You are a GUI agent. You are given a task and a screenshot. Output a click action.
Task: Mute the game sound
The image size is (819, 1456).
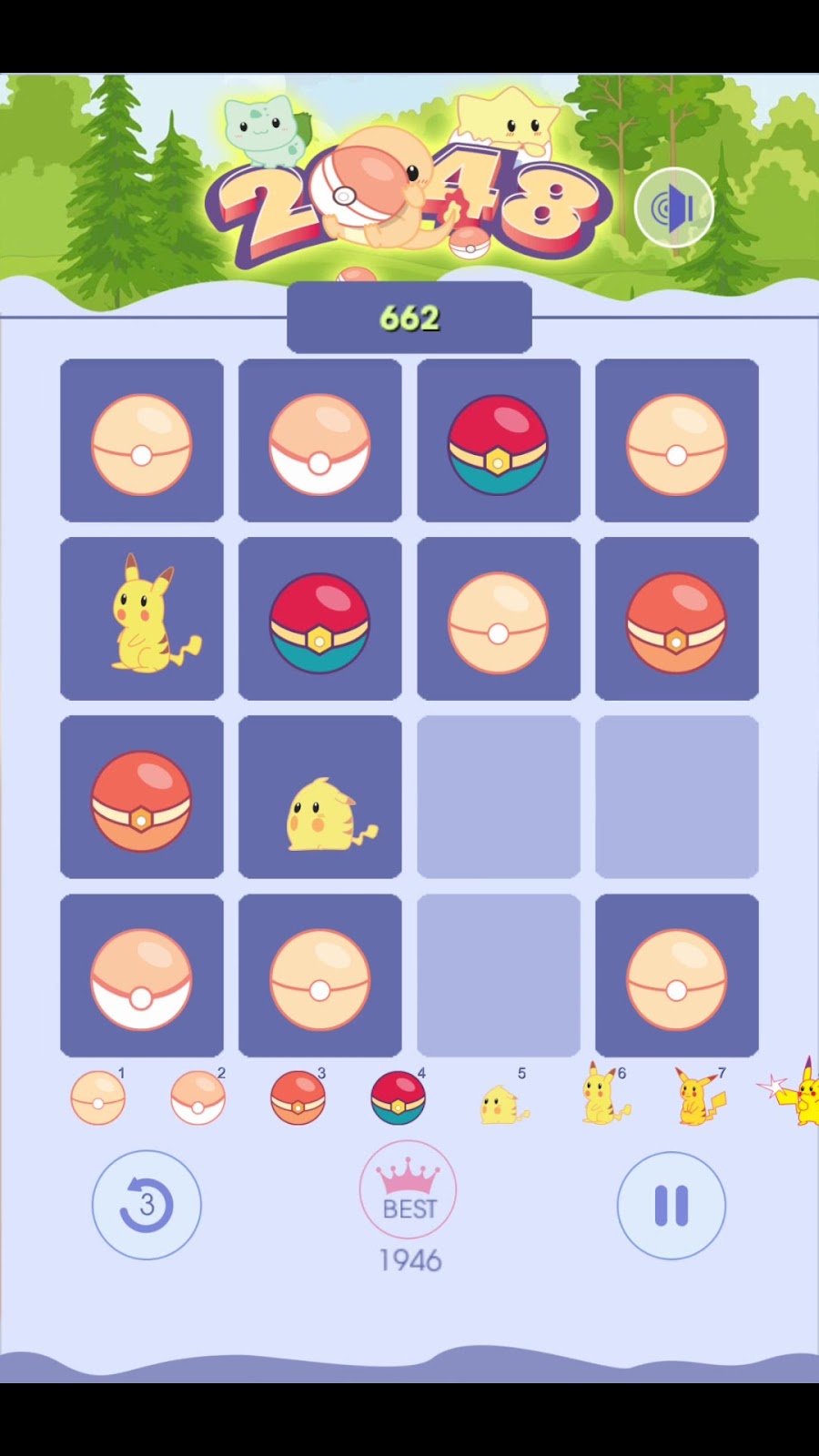pos(674,207)
